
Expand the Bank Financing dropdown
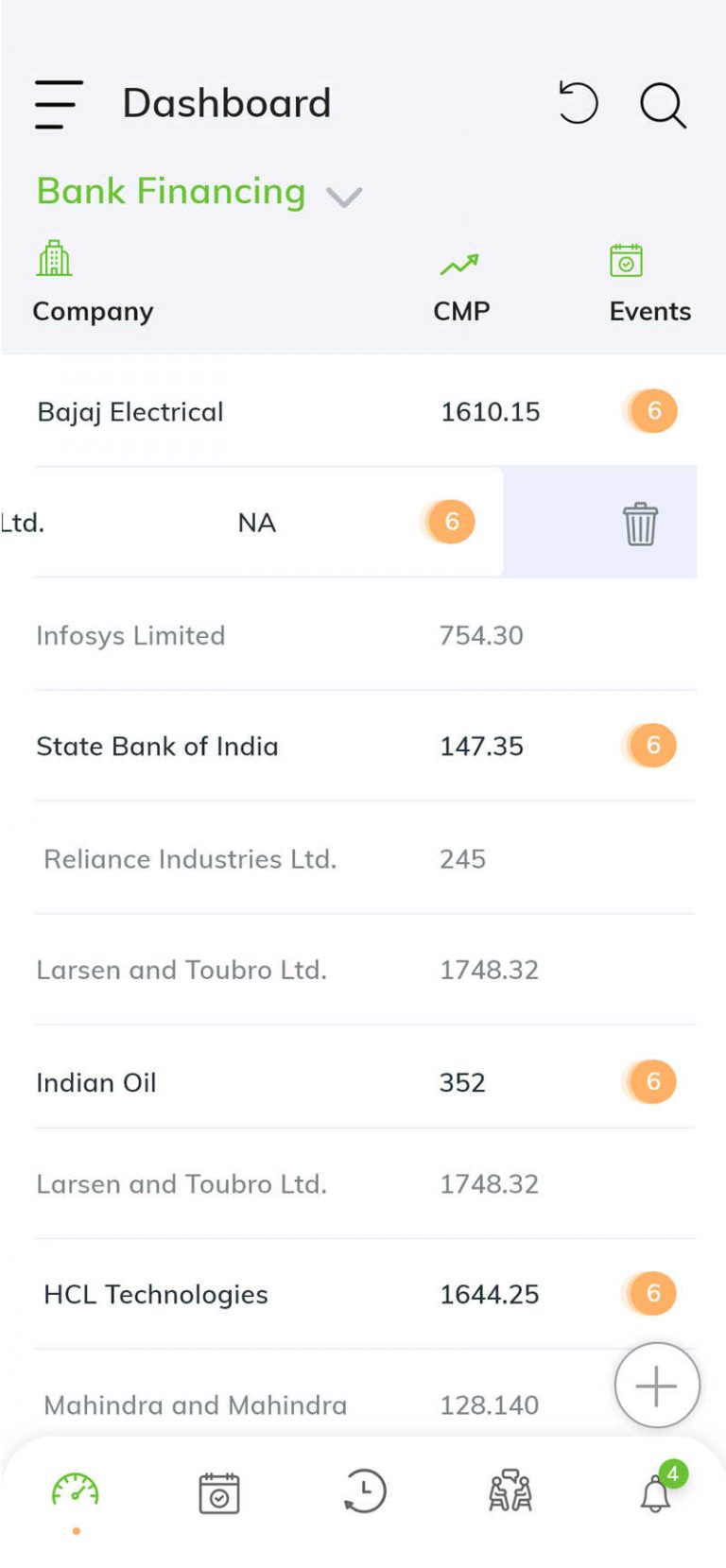click(x=344, y=197)
